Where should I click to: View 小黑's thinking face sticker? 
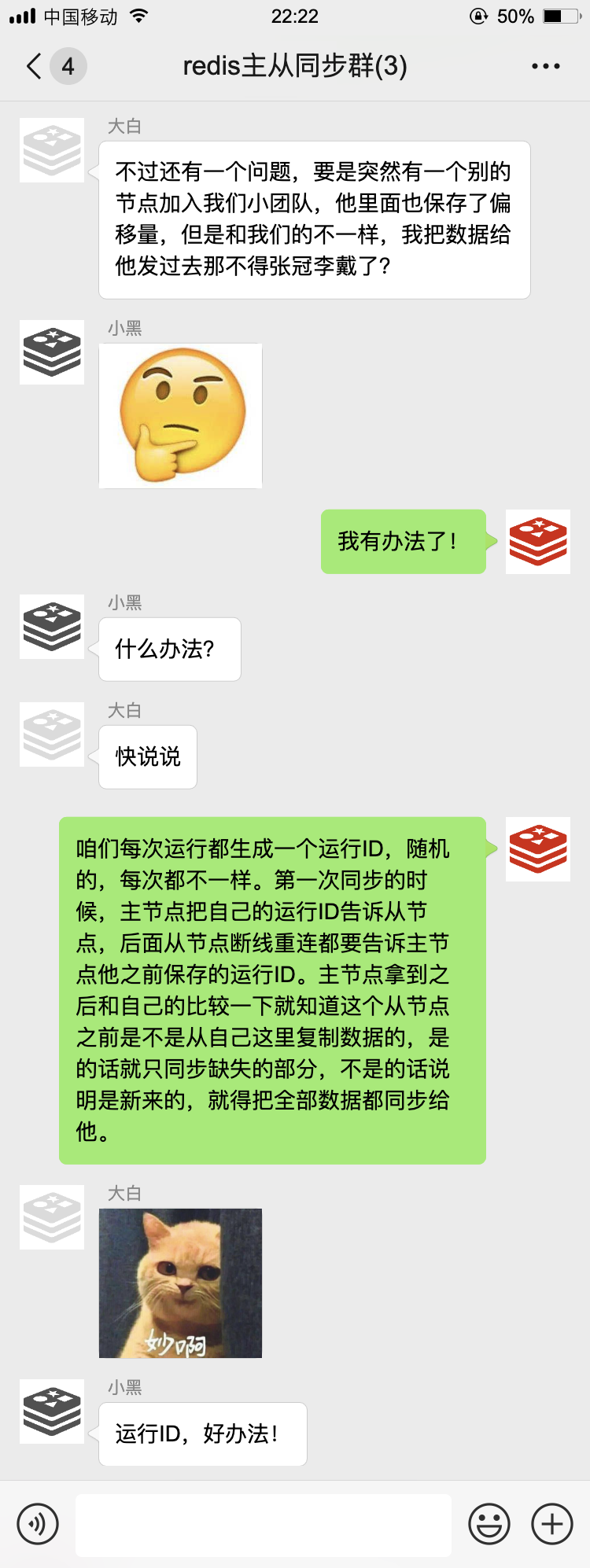click(x=180, y=415)
